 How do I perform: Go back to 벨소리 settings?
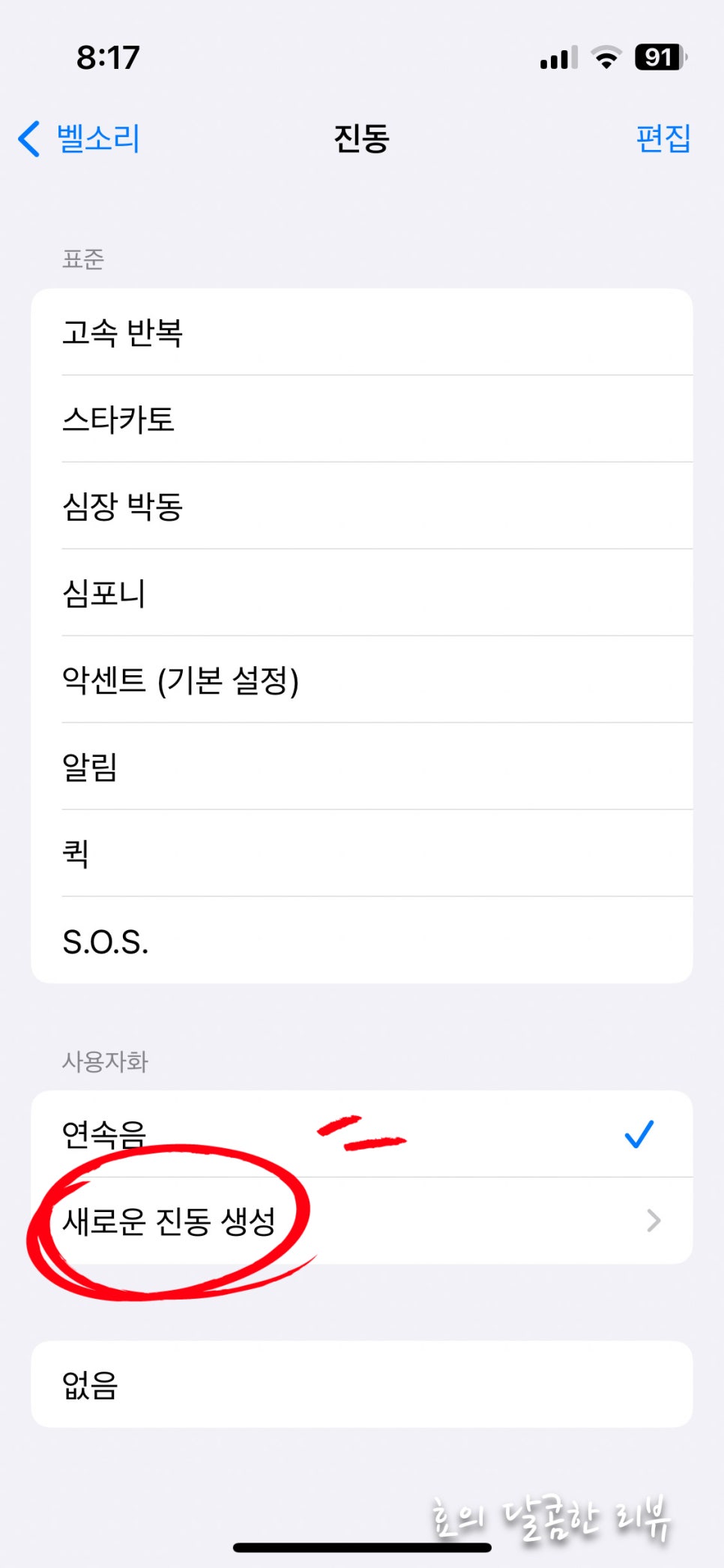tap(79, 139)
